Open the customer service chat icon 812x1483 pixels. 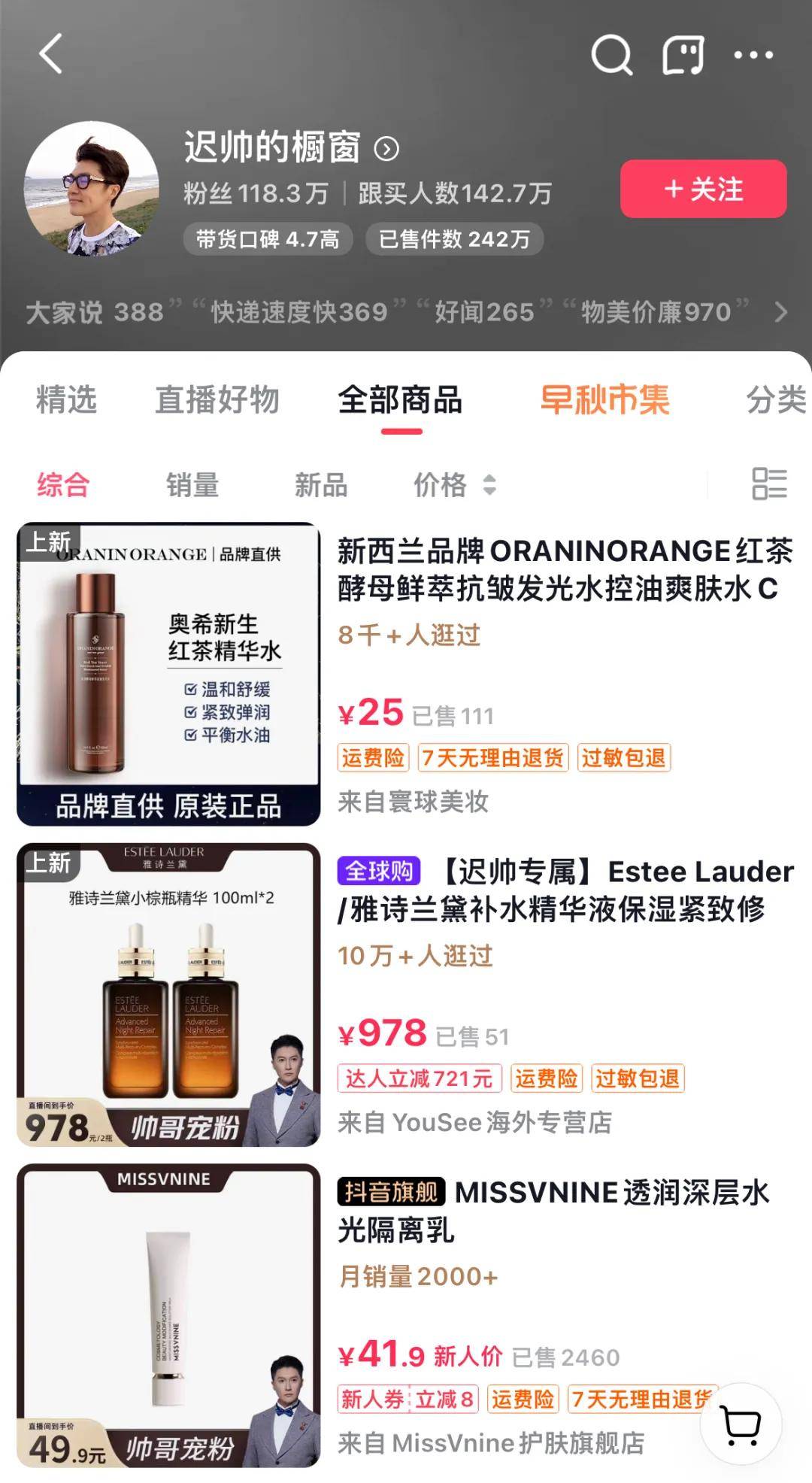click(x=683, y=55)
